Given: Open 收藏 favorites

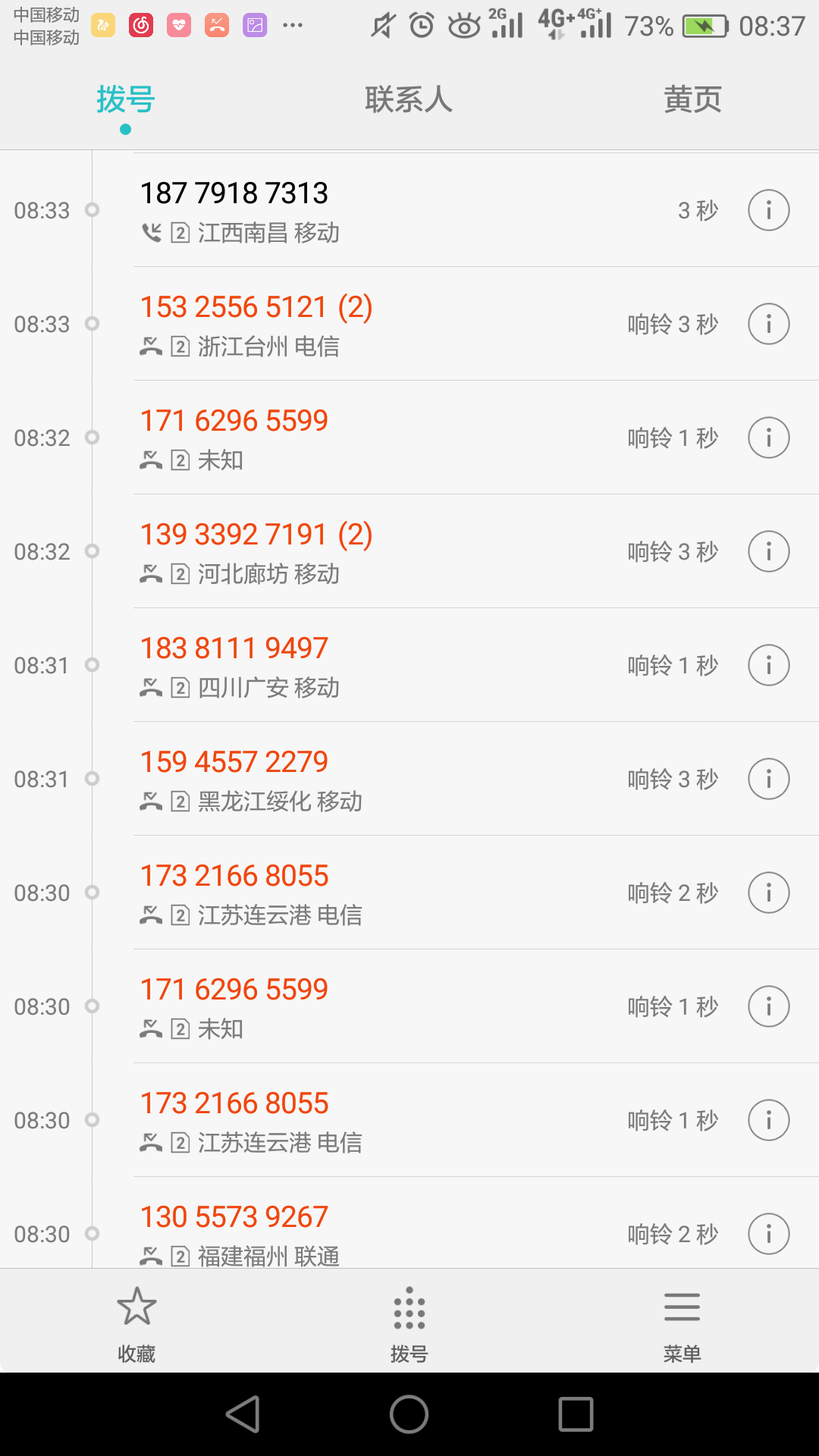Looking at the screenshot, I should [136, 1323].
